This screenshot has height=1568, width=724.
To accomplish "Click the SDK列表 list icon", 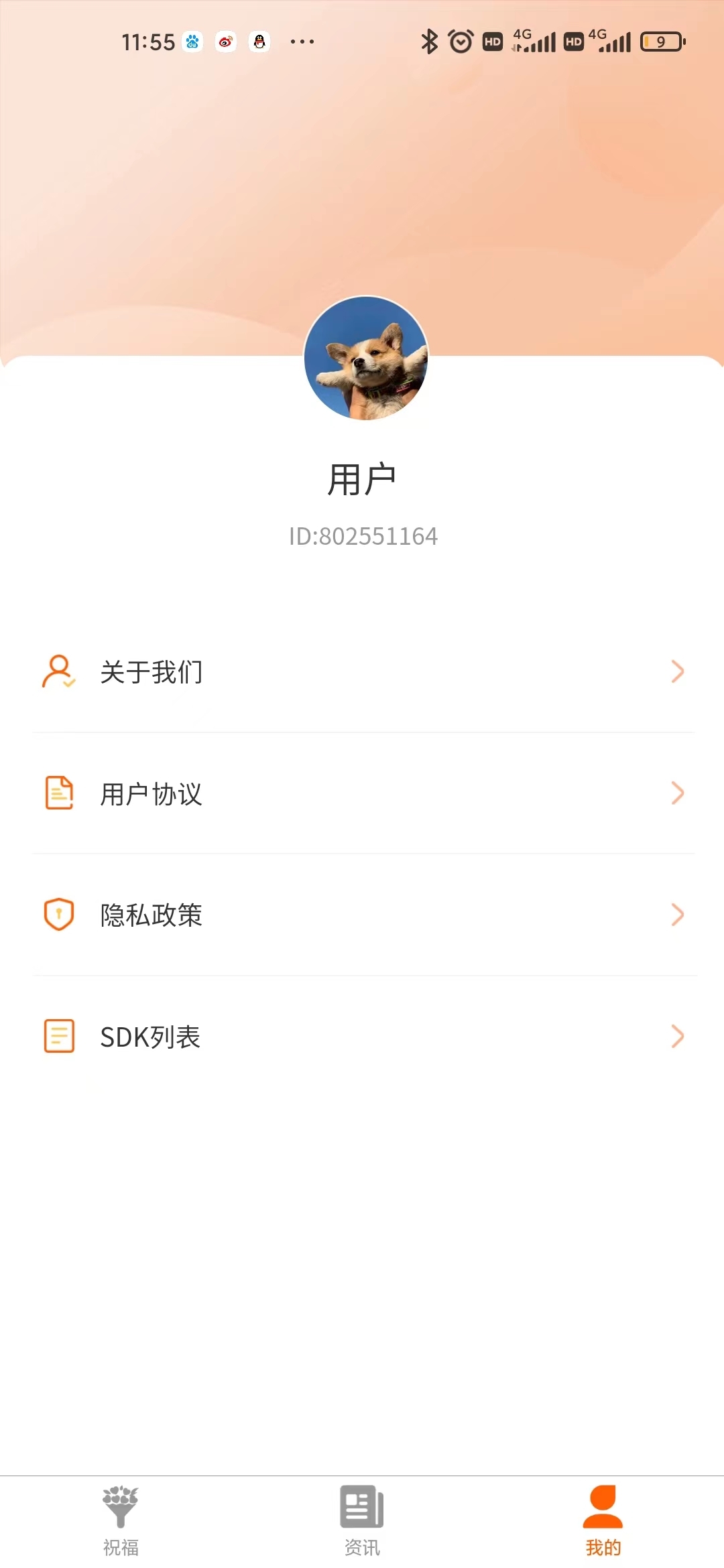I will (x=59, y=1037).
